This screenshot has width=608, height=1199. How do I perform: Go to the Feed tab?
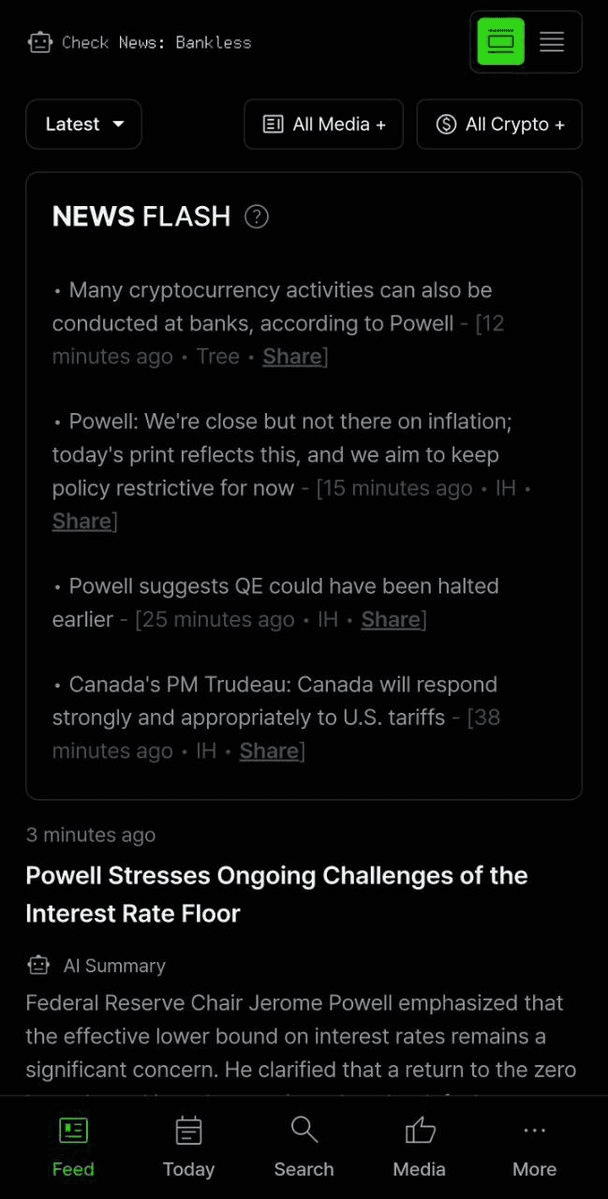coord(73,1148)
